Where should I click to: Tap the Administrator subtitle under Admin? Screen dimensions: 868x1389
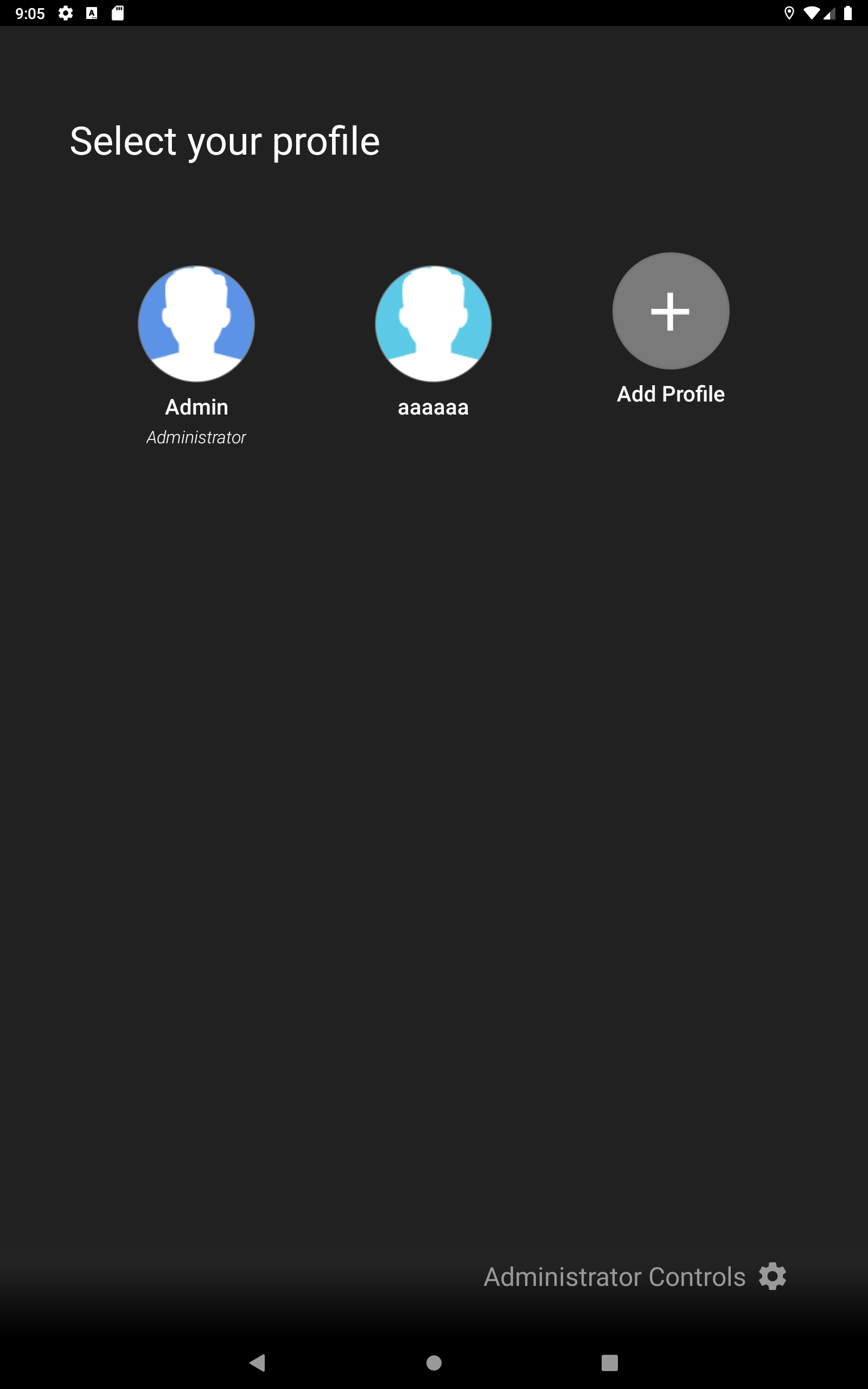[x=196, y=437]
